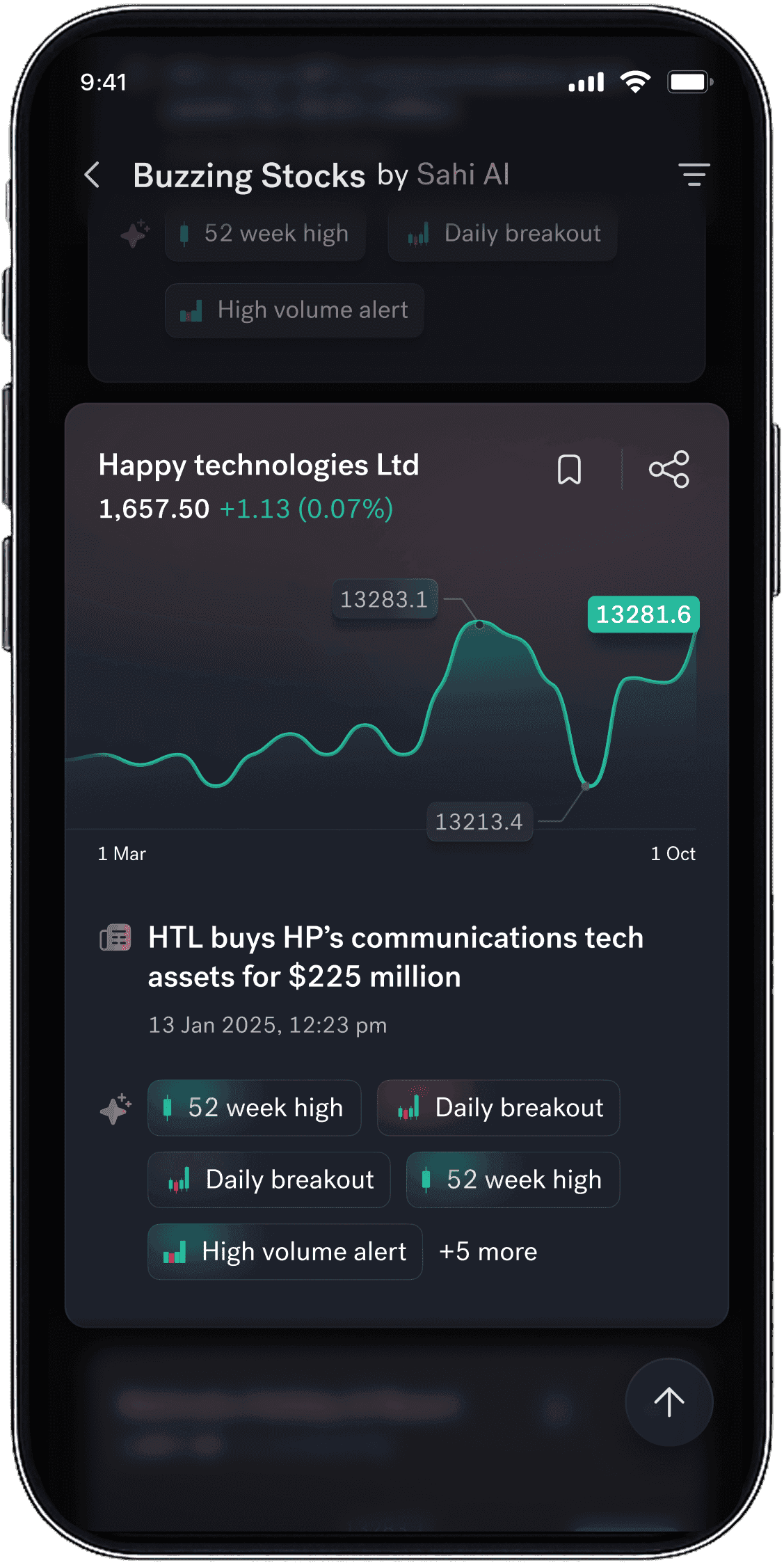
Task: Expand the +5 more tags
Action: (x=487, y=1251)
